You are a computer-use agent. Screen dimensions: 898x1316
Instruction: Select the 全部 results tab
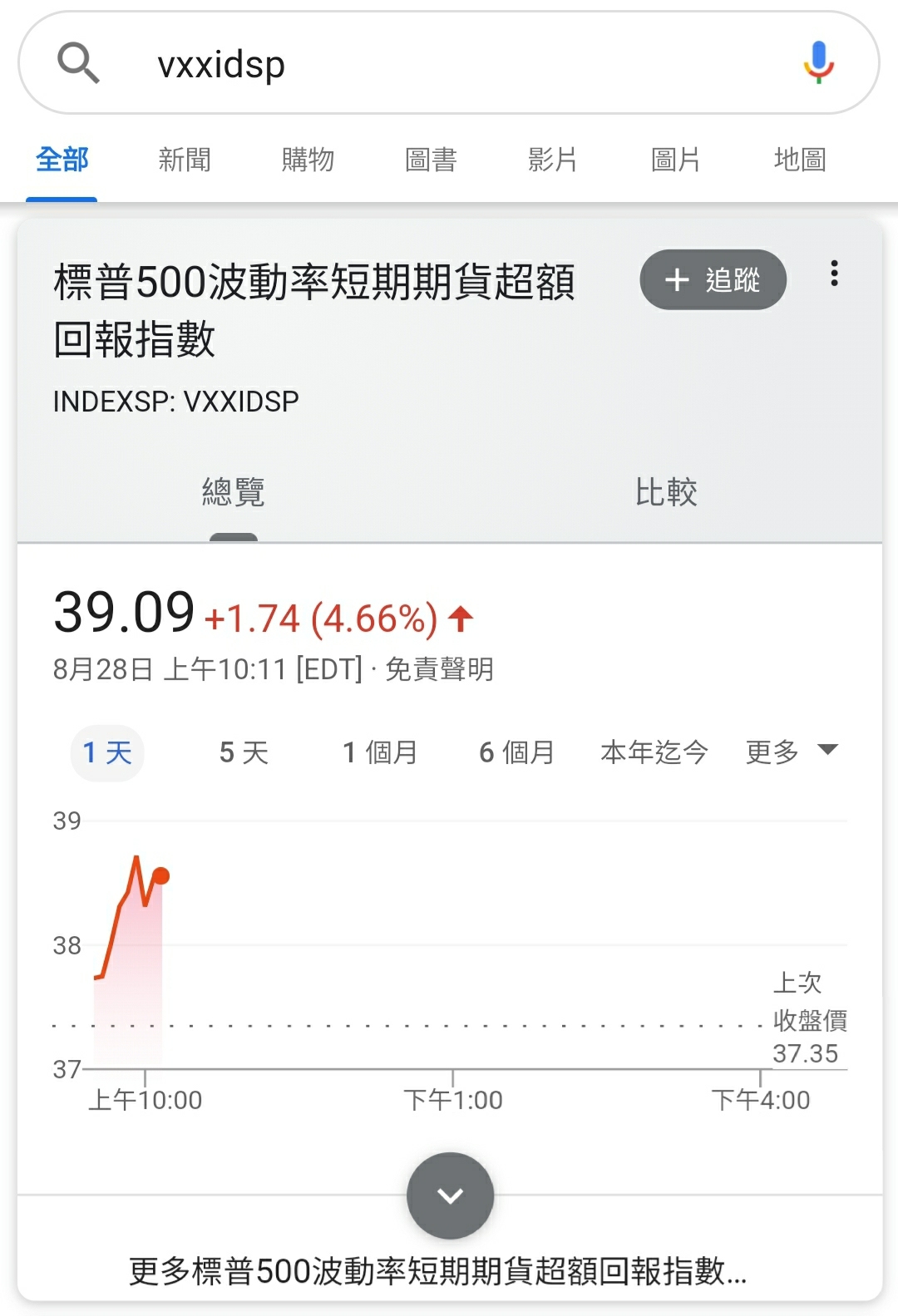pos(62,160)
